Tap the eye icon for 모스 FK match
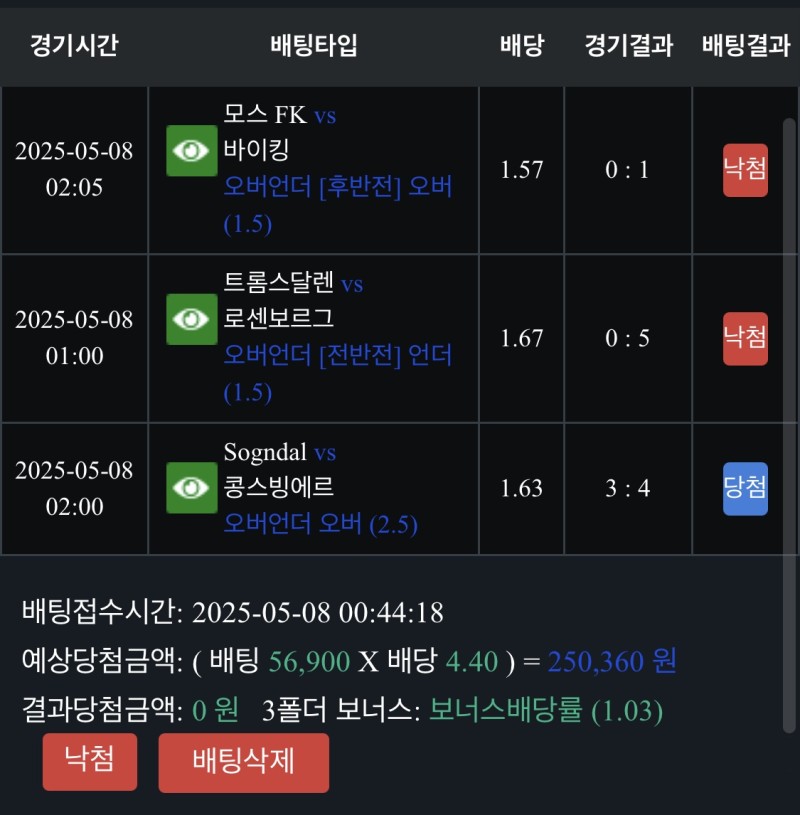800x815 pixels. click(191, 151)
